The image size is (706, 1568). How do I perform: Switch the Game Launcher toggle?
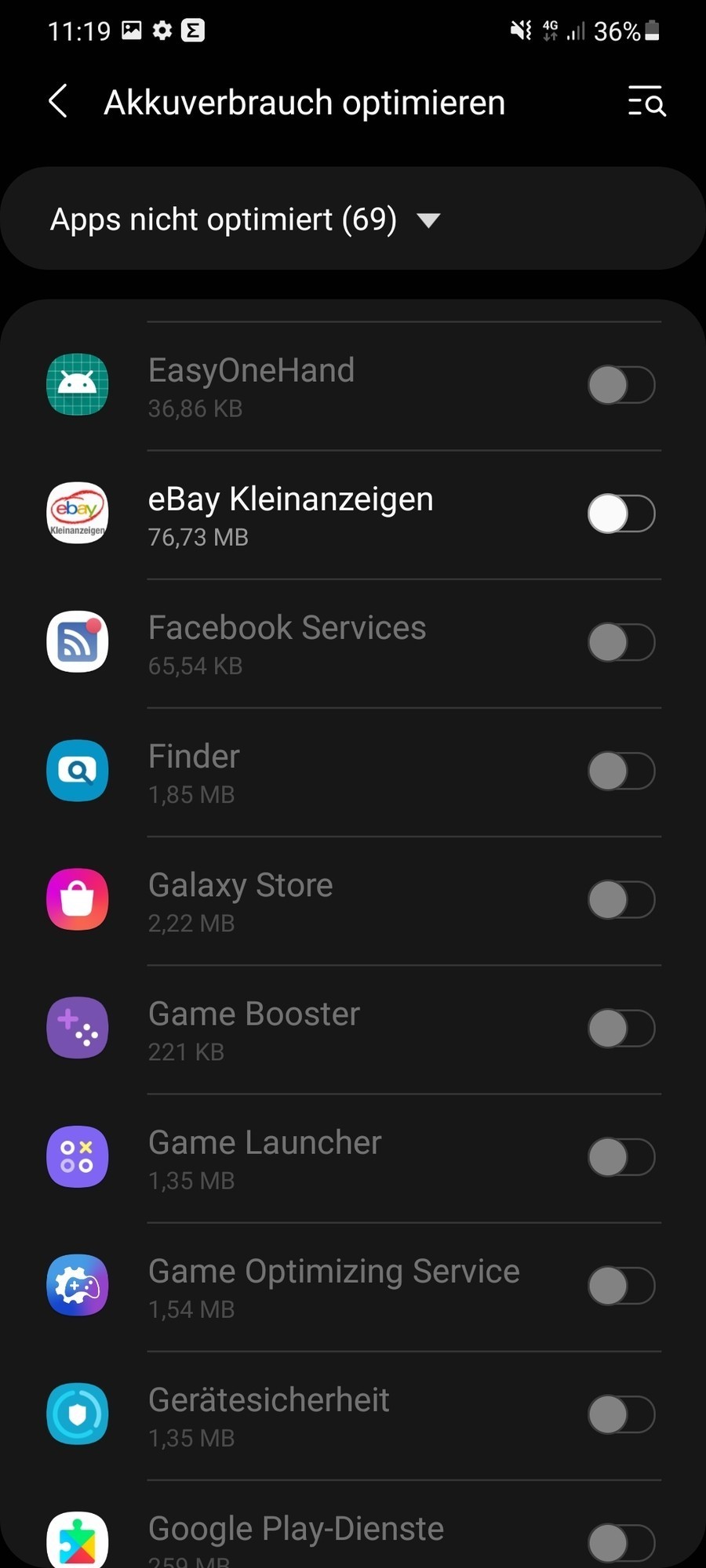click(621, 1156)
